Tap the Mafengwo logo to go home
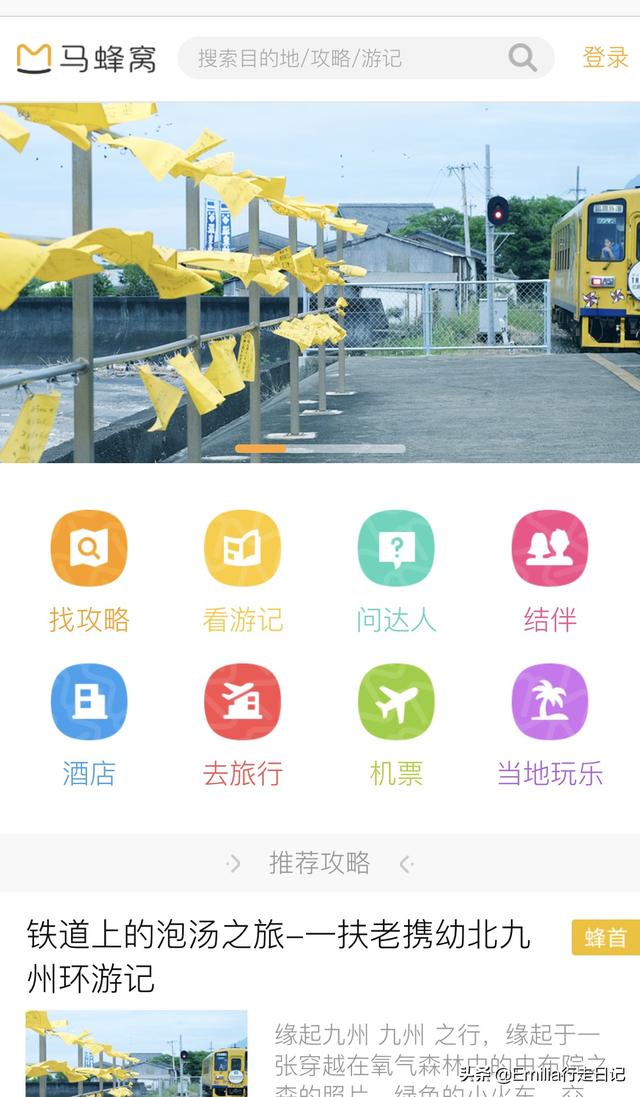Screen dimensions: 640x1097 87,58
